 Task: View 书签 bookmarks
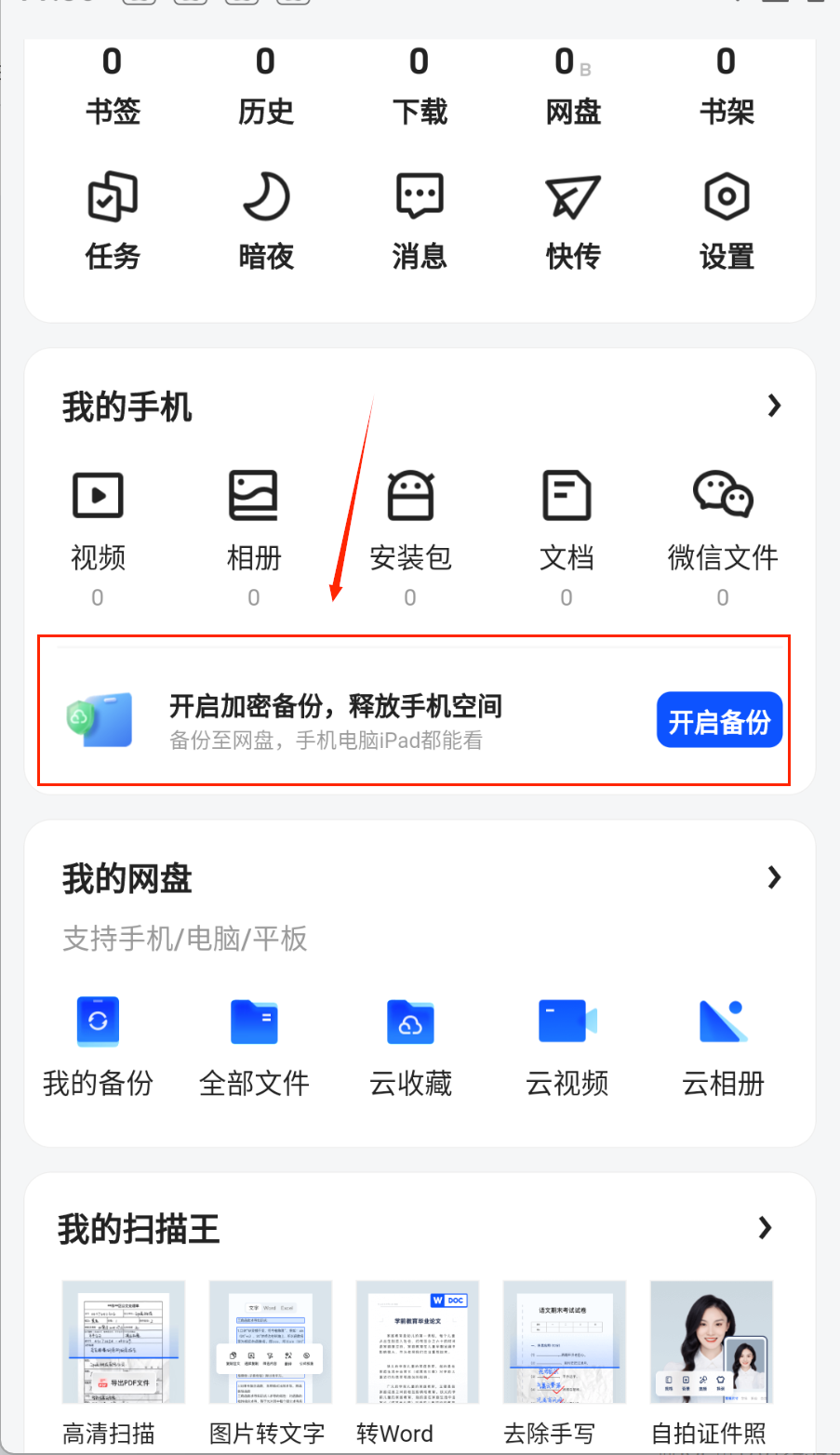click(113, 86)
